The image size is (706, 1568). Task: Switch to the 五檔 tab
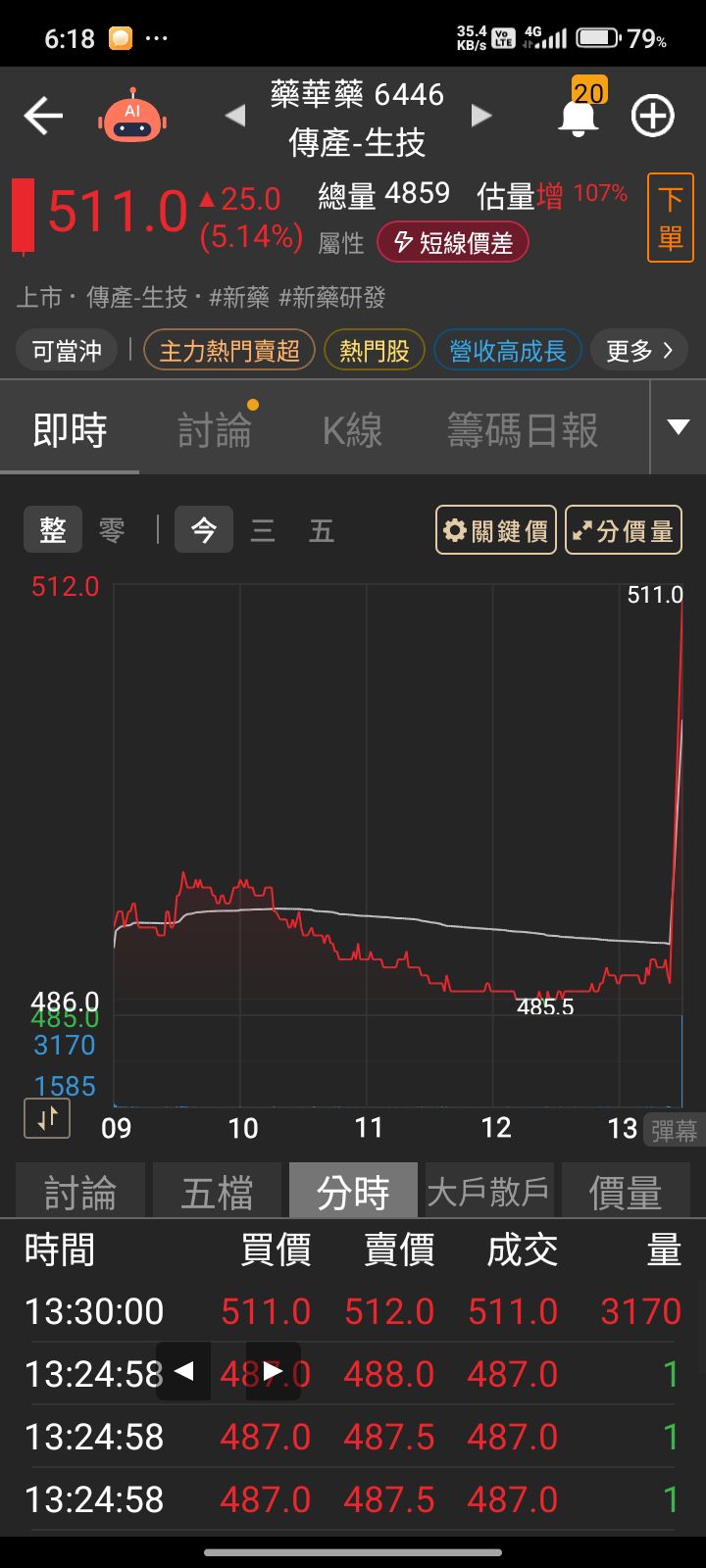217,1193
